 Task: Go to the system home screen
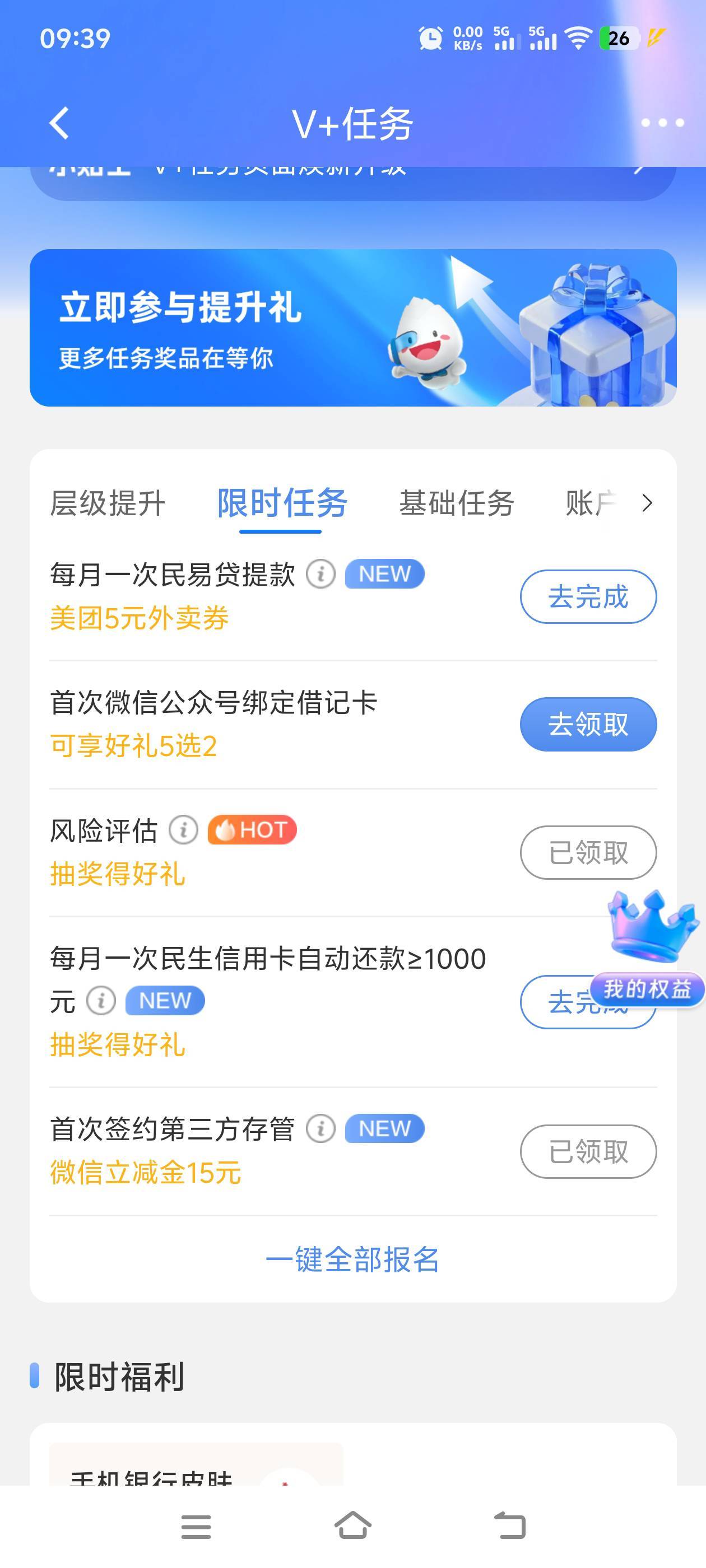[352, 1526]
